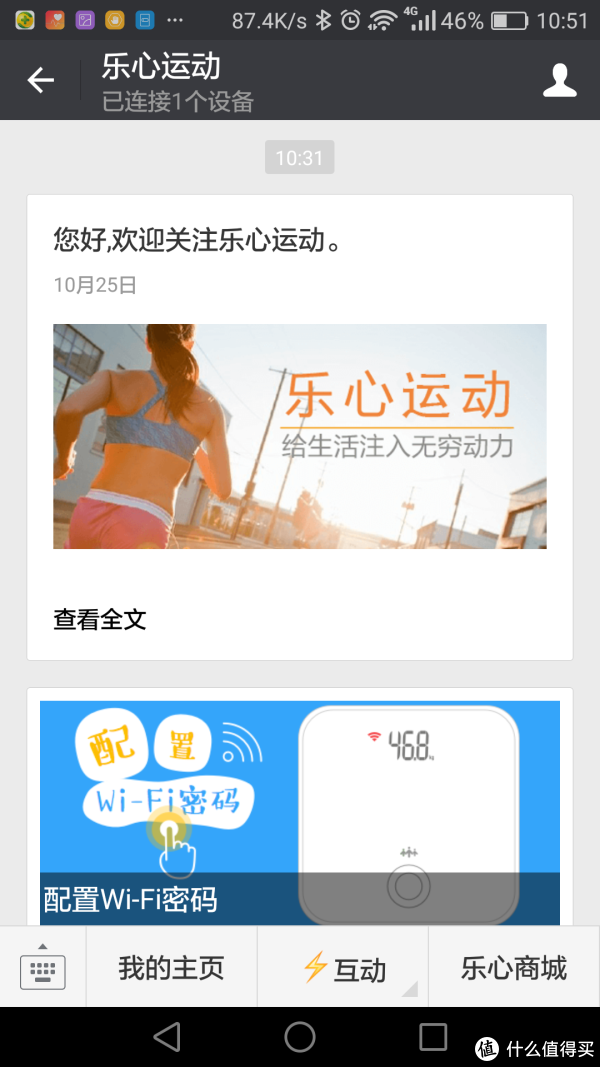Expand the 互动 menu
Screen dimensions: 600x1067
point(343,967)
